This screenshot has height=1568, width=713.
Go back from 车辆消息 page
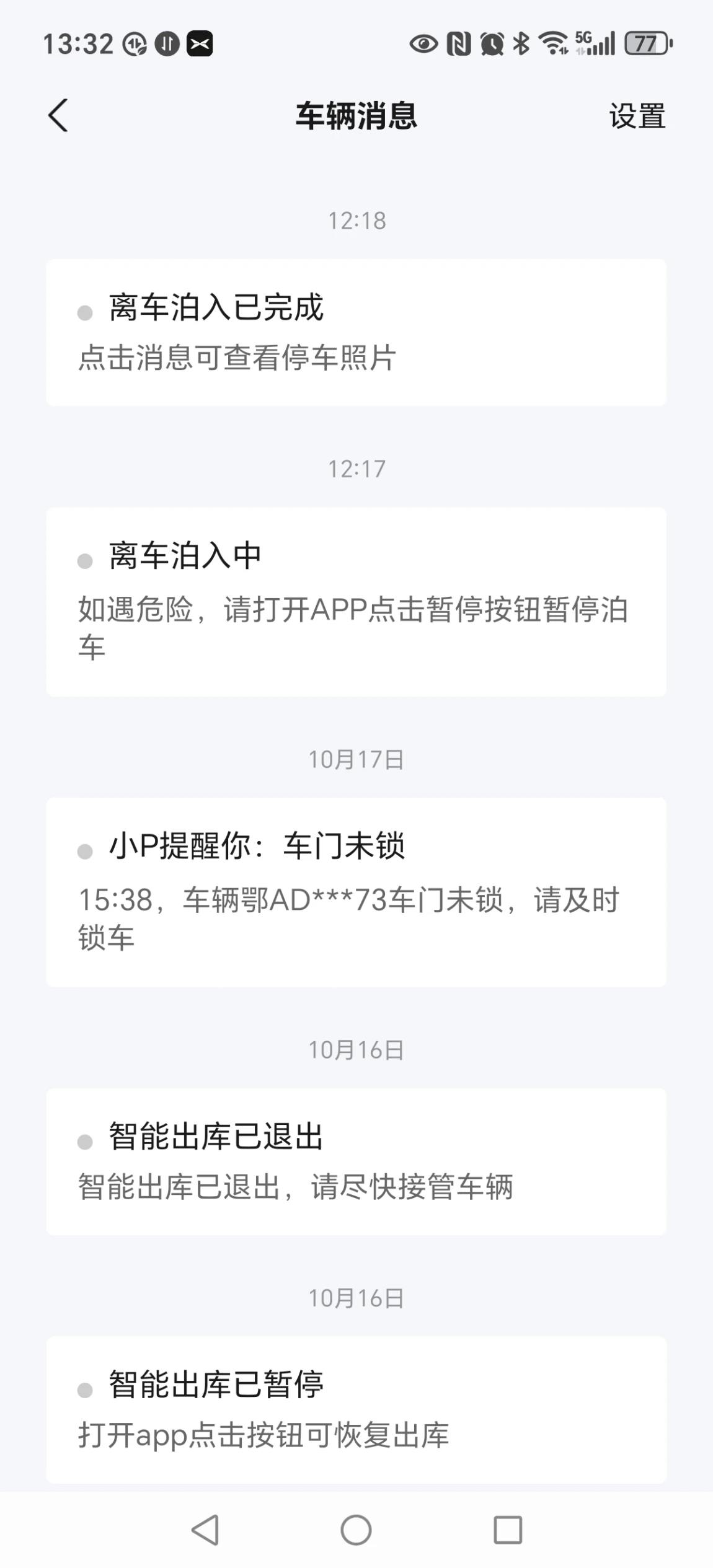(x=58, y=116)
